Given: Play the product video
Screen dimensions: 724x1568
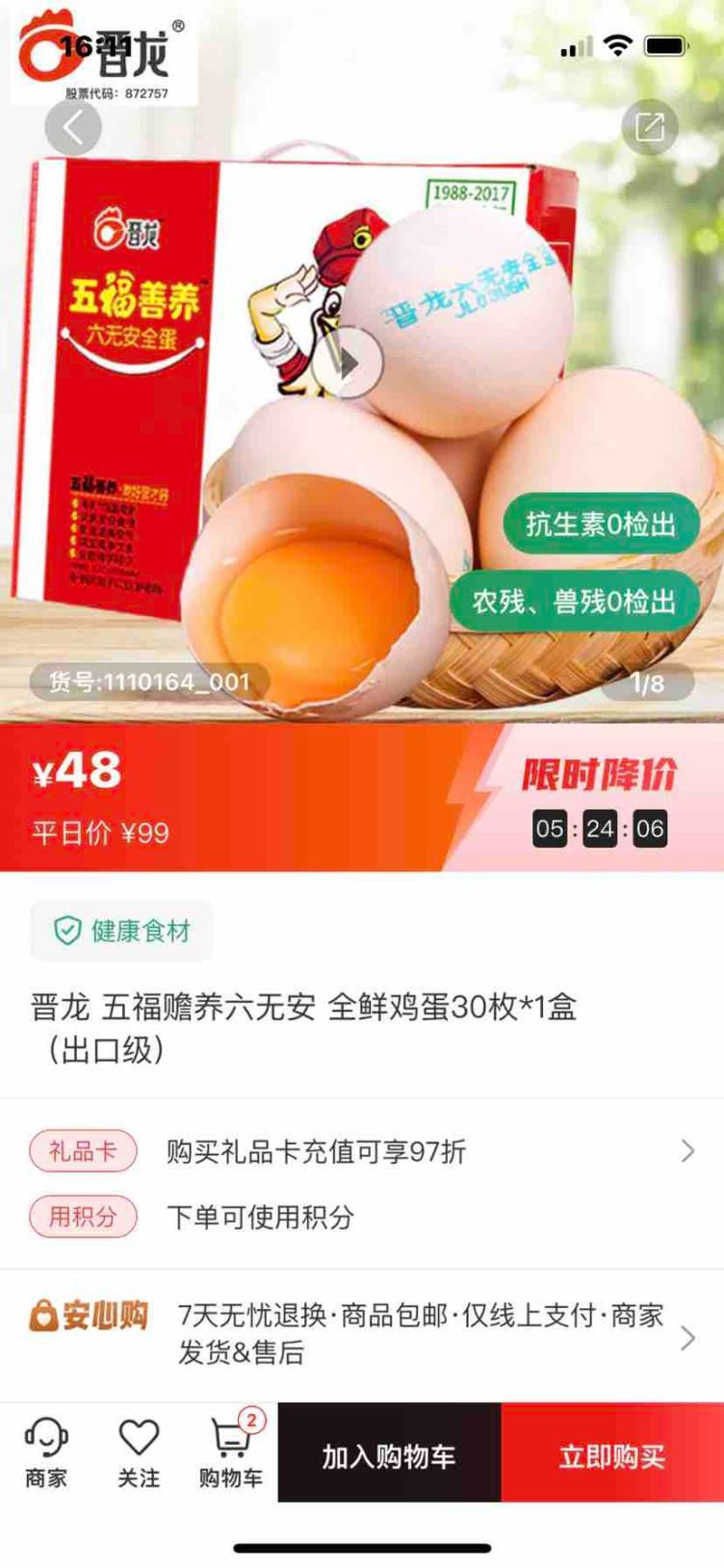Looking at the screenshot, I should click(349, 363).
